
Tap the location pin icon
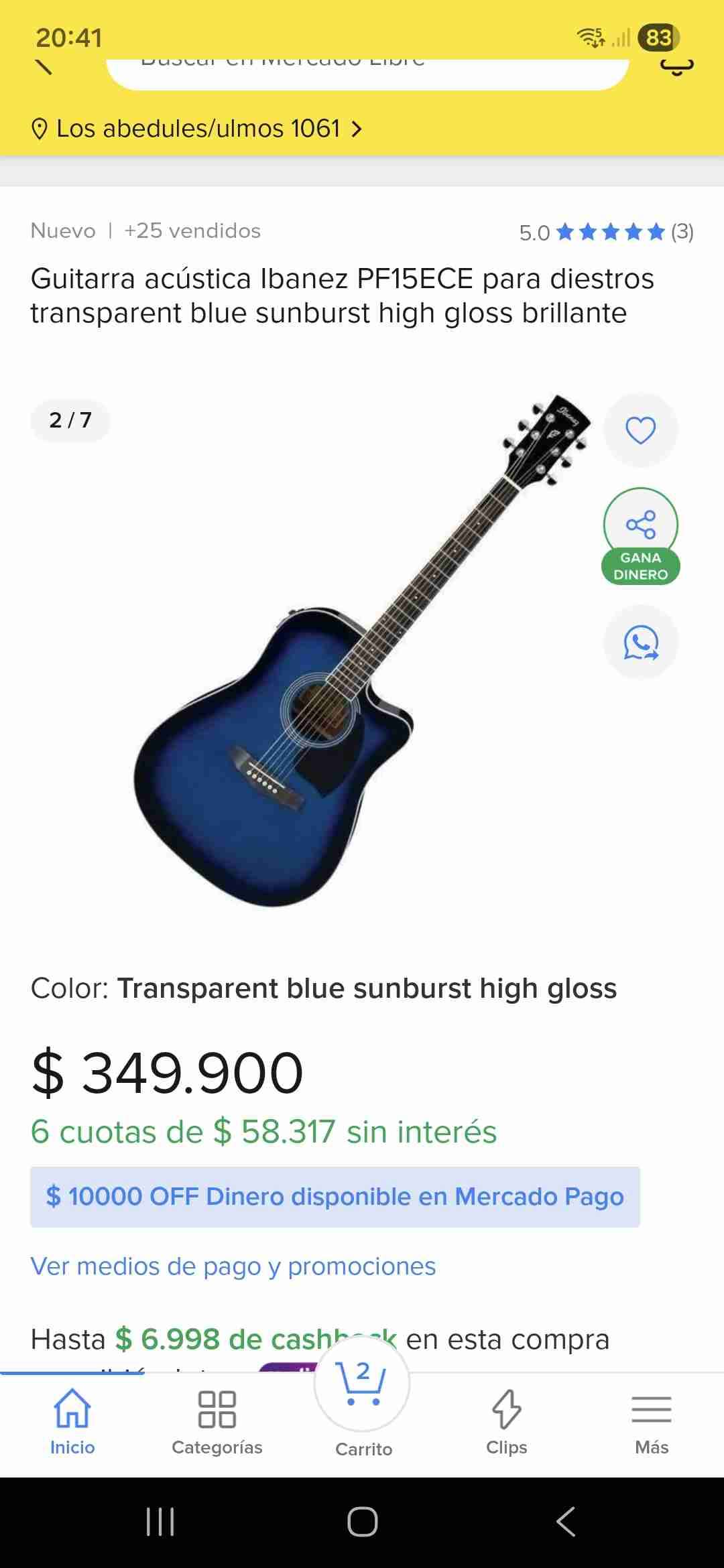click(40, 128)
